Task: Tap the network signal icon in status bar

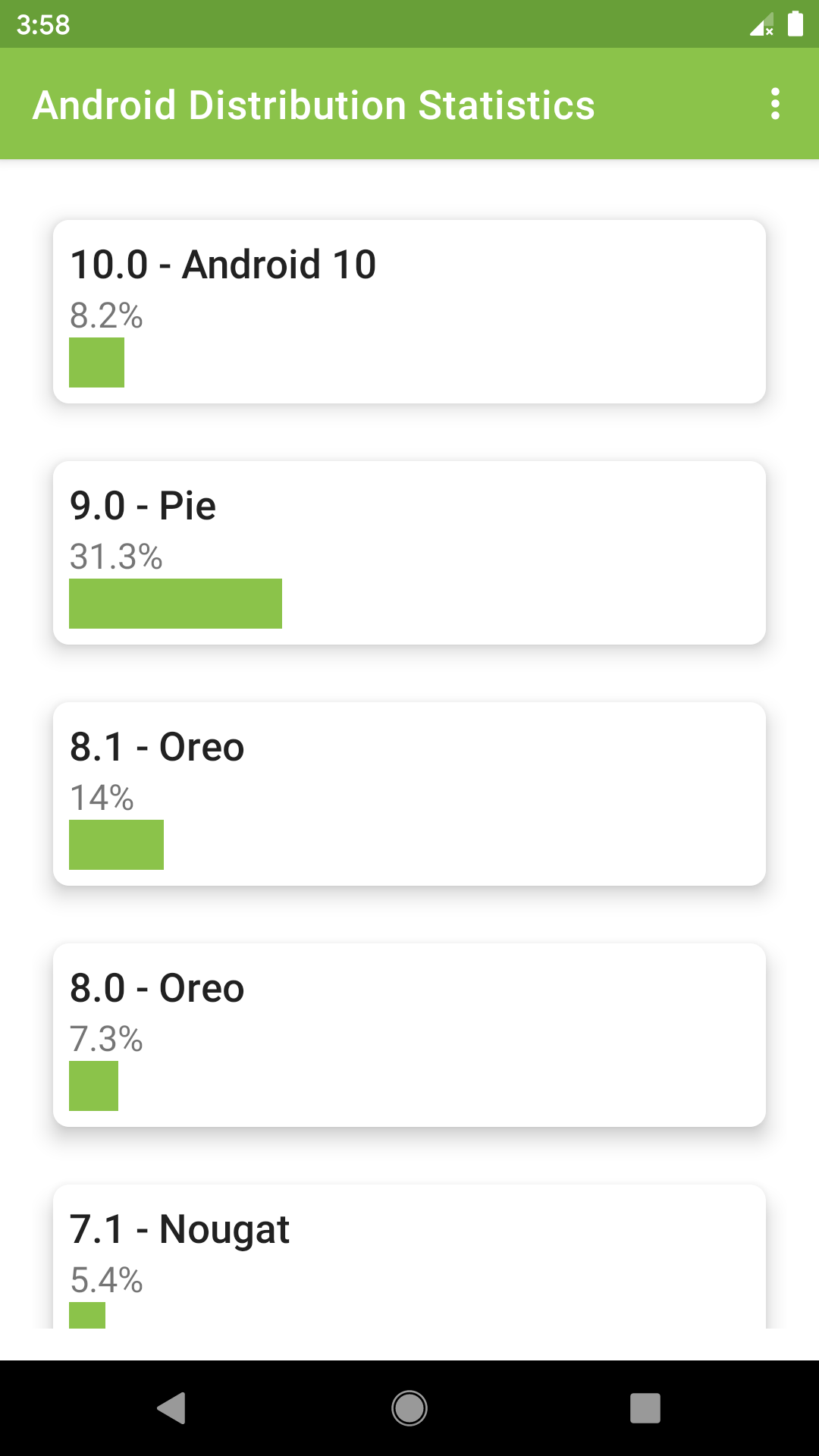Action: pyautogui.click(x=761, y=25)
